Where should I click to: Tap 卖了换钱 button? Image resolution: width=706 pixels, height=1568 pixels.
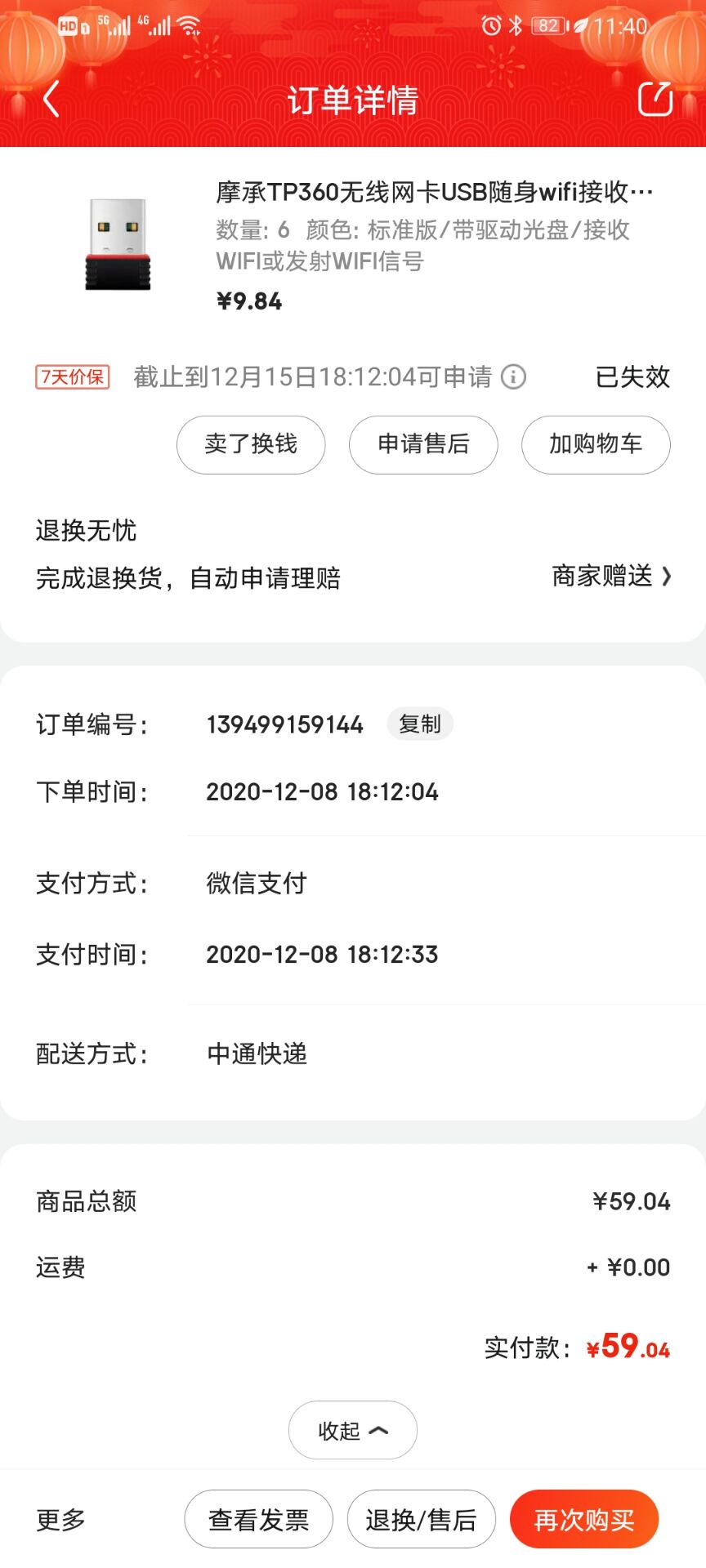251,444
